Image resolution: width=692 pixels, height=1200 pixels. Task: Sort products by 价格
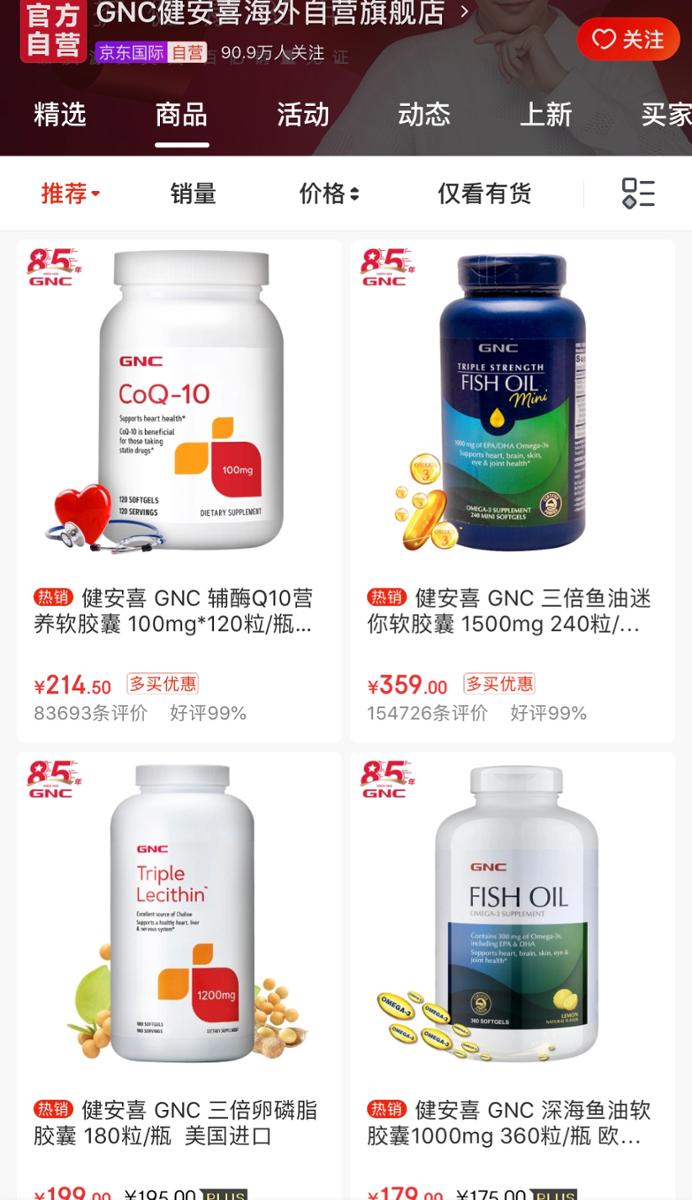(x=328, y=193)
